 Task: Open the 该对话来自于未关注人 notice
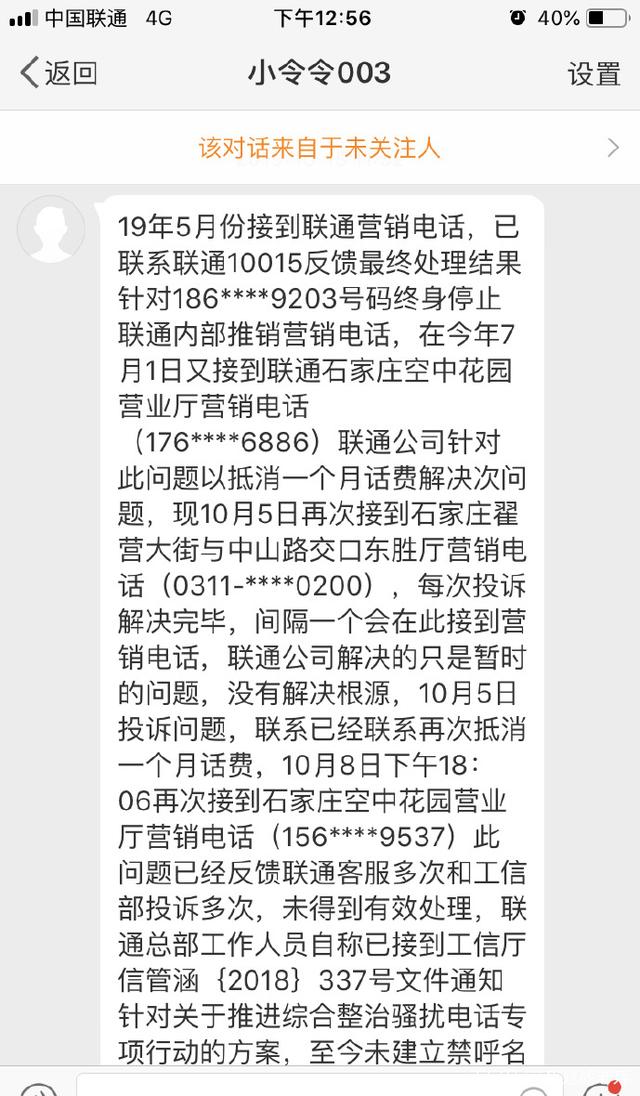320,148
